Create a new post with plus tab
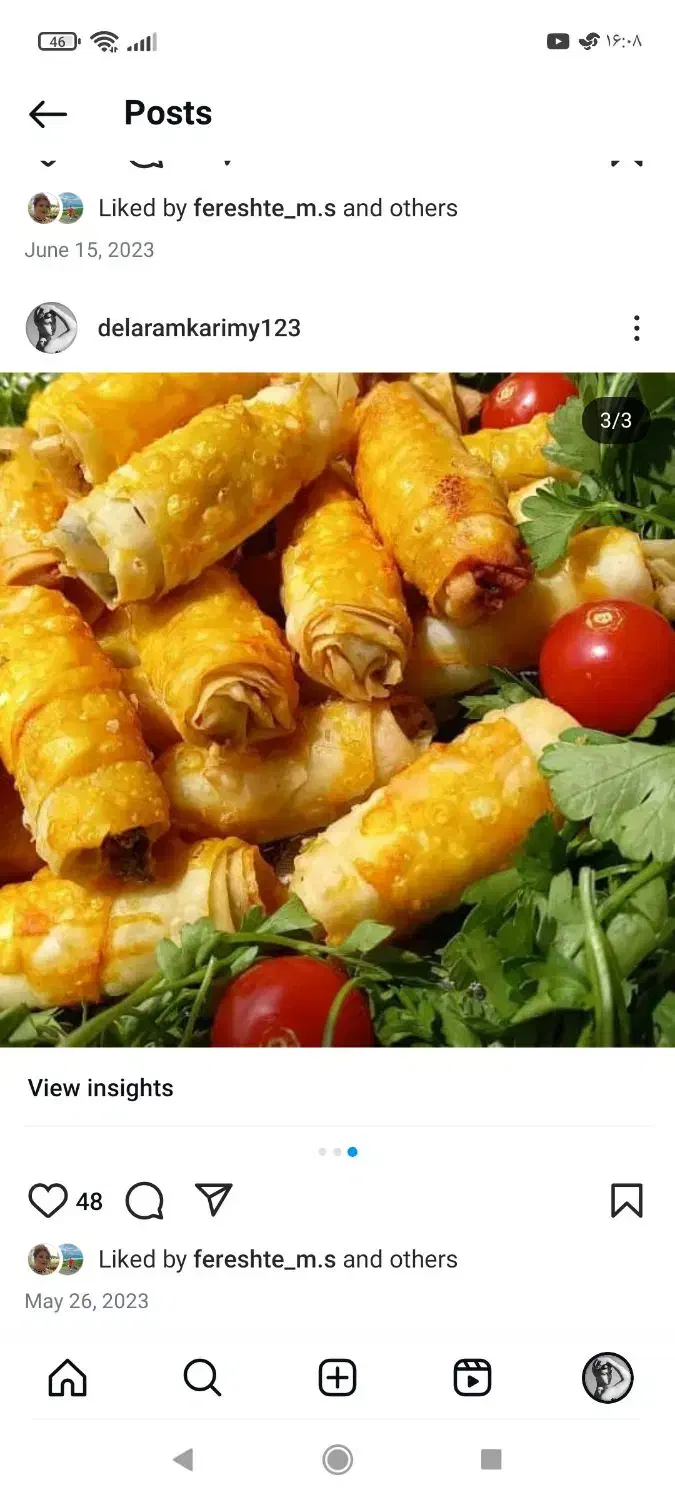This screenshot has height=1500, width=675. point(337,1378)
